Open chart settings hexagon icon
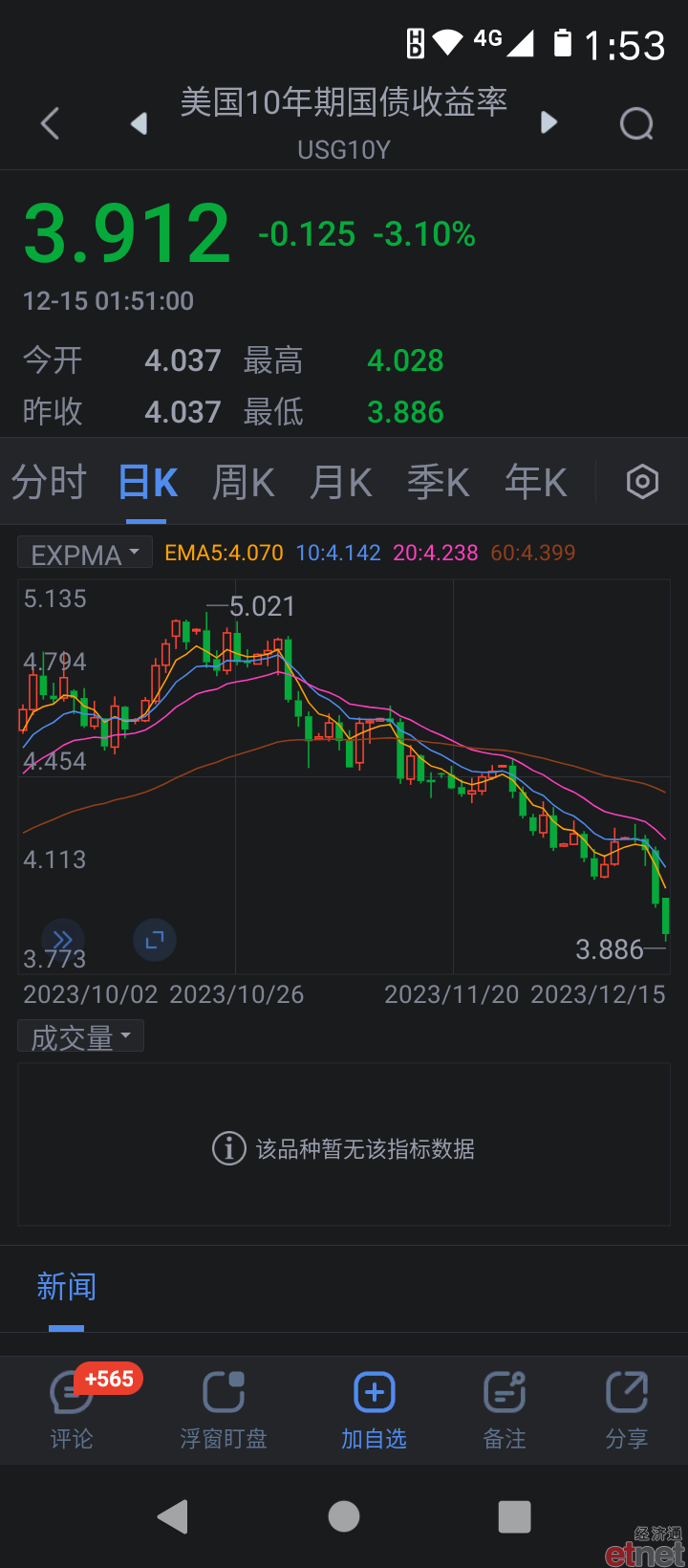The image size is (688, 1568). coord(642,482)
